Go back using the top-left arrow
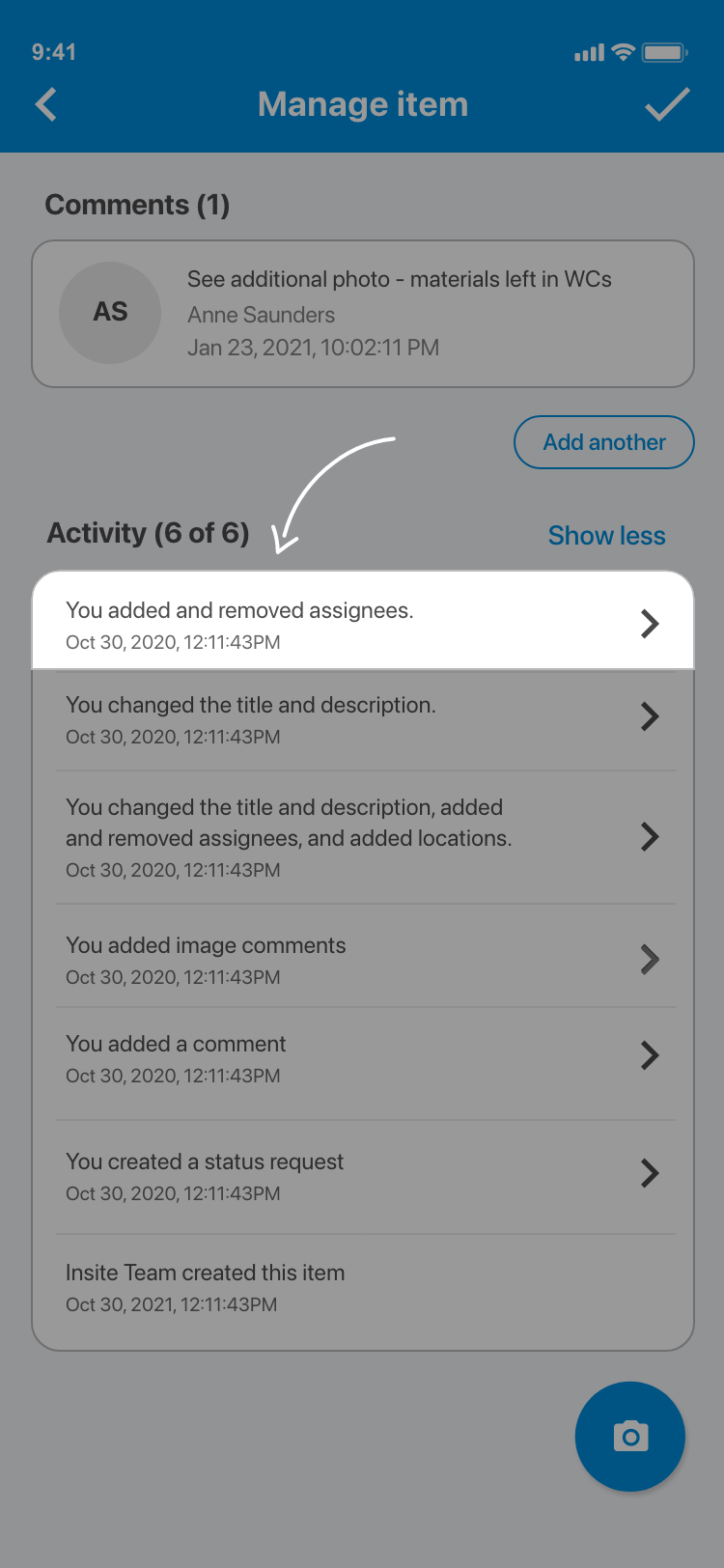The image size is (724, 1568). point(46,104)
